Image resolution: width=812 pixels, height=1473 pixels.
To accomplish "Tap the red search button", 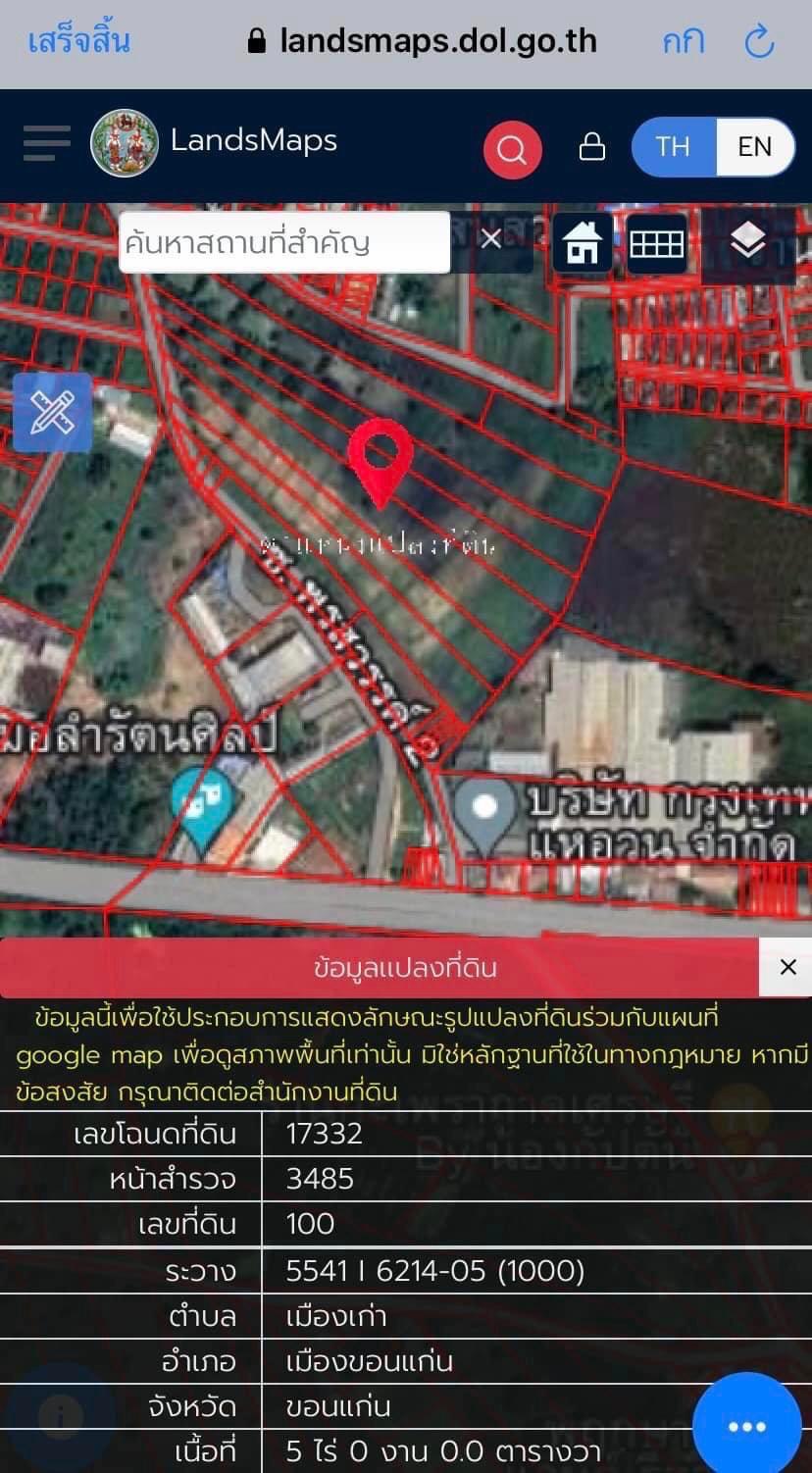I will (512, 149).
